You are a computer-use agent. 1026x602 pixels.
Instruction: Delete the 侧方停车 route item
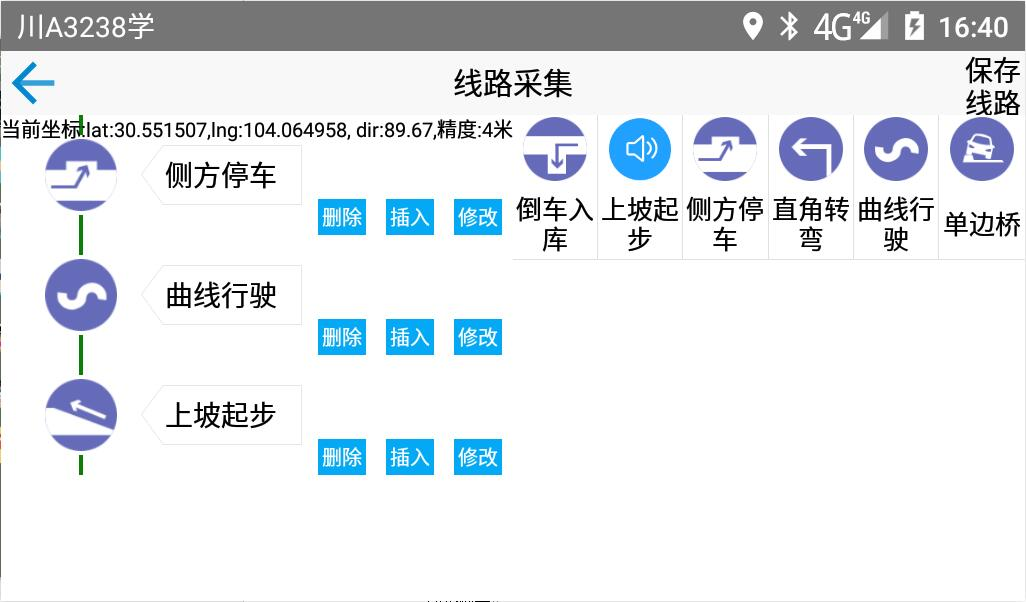click(x=342, y=217)
